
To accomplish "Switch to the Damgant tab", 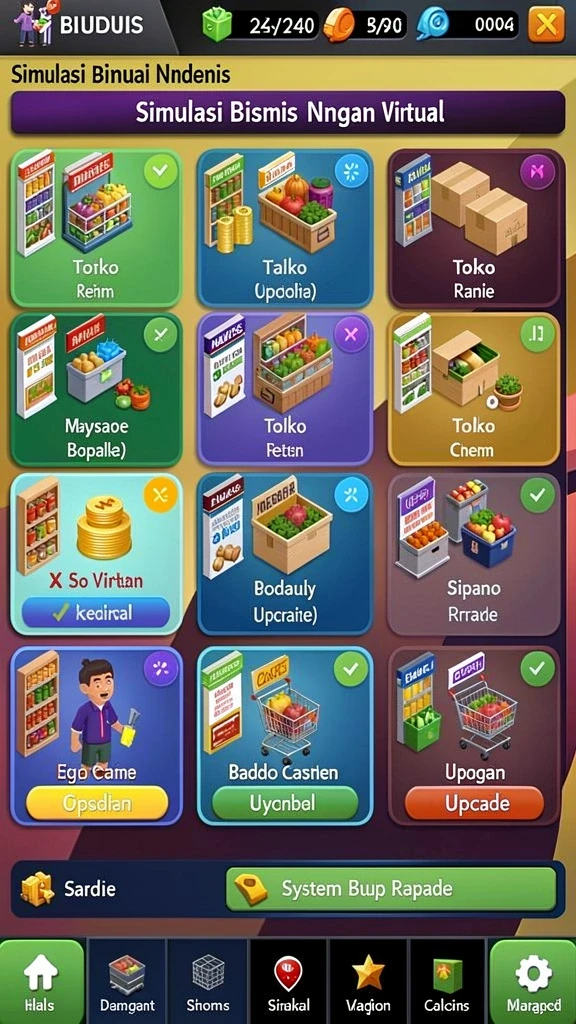I will (127, 982).
